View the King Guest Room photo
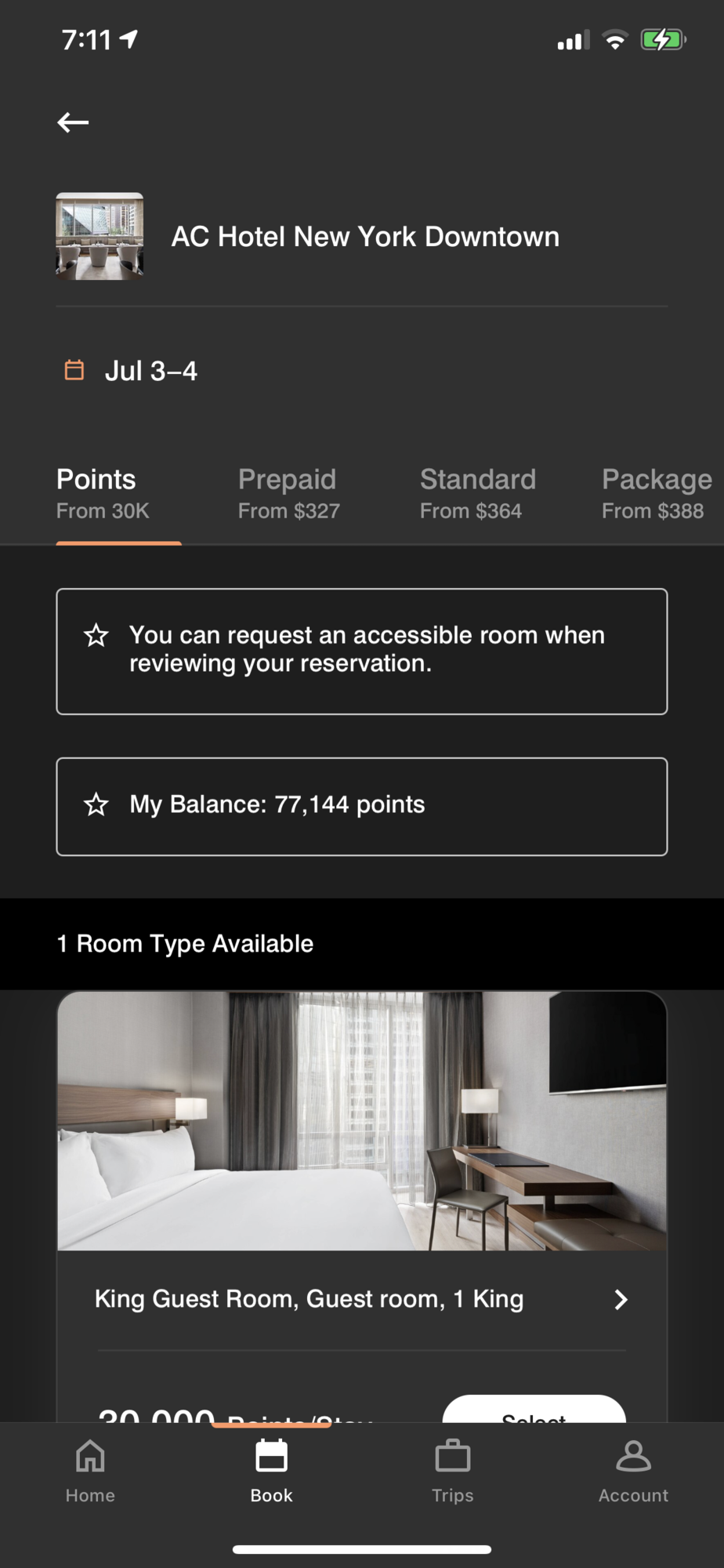The width and height of the screenshot is (724, 1568). [362, 1120]
